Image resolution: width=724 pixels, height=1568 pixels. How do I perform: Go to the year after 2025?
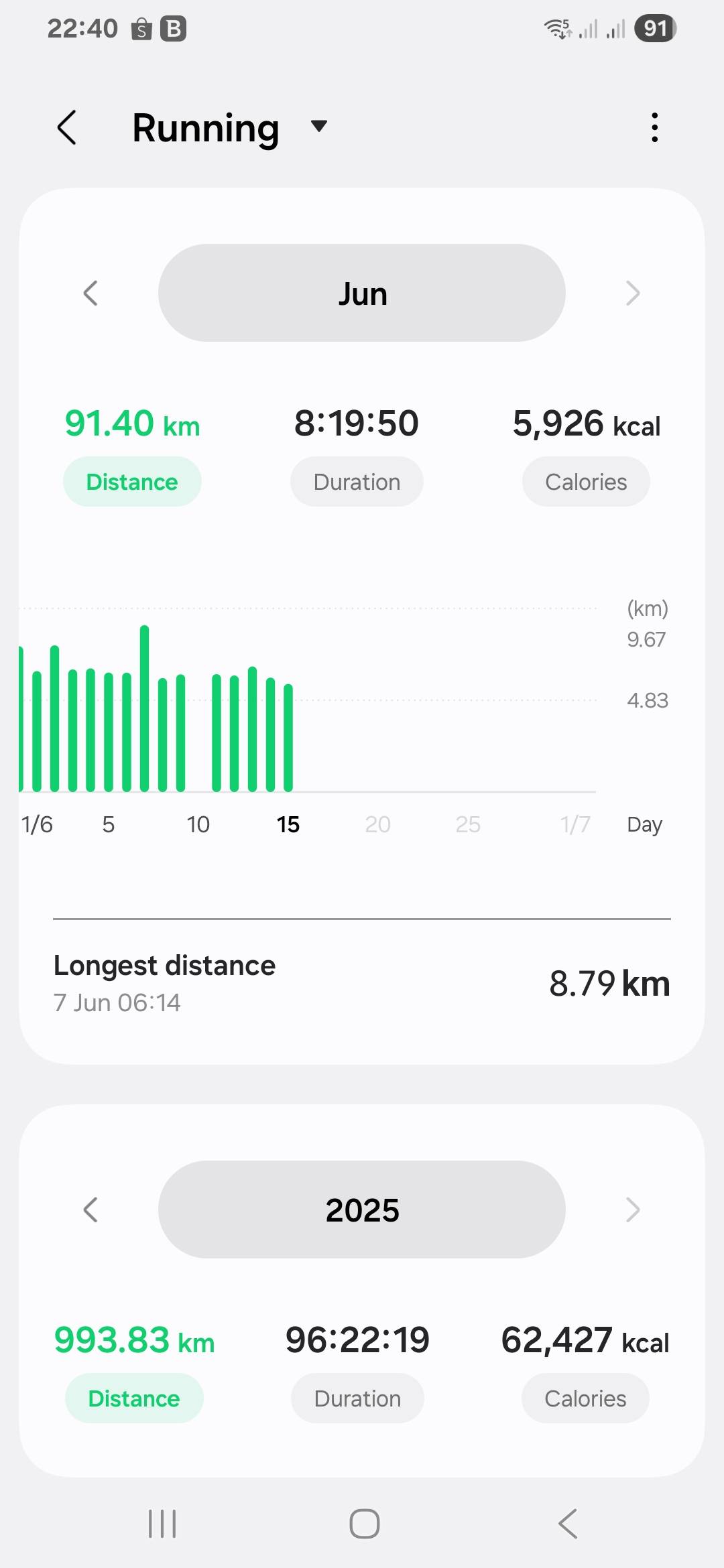[x=633, y=1210]
